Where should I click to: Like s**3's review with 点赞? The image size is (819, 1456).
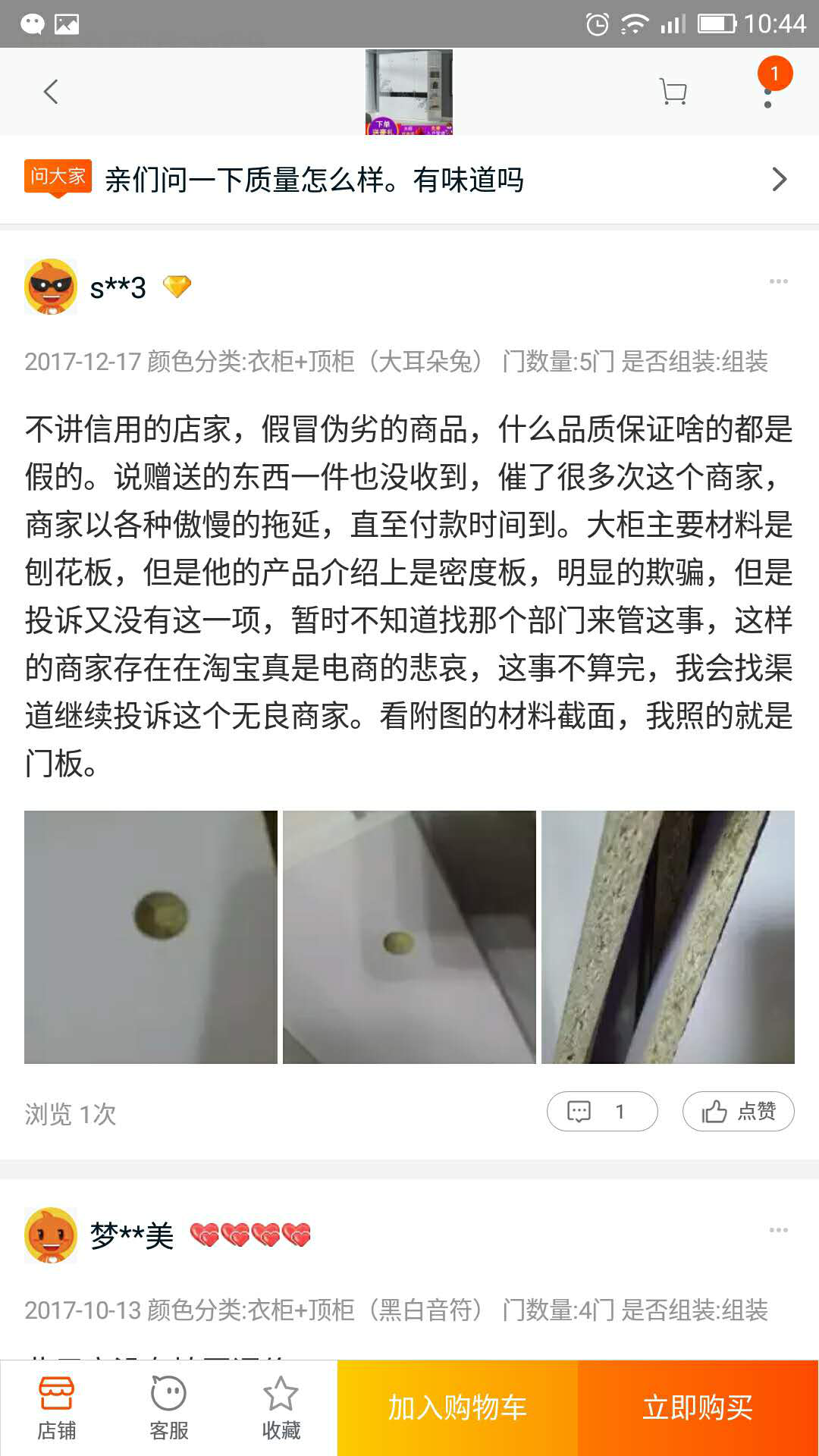click(739, 1112)
